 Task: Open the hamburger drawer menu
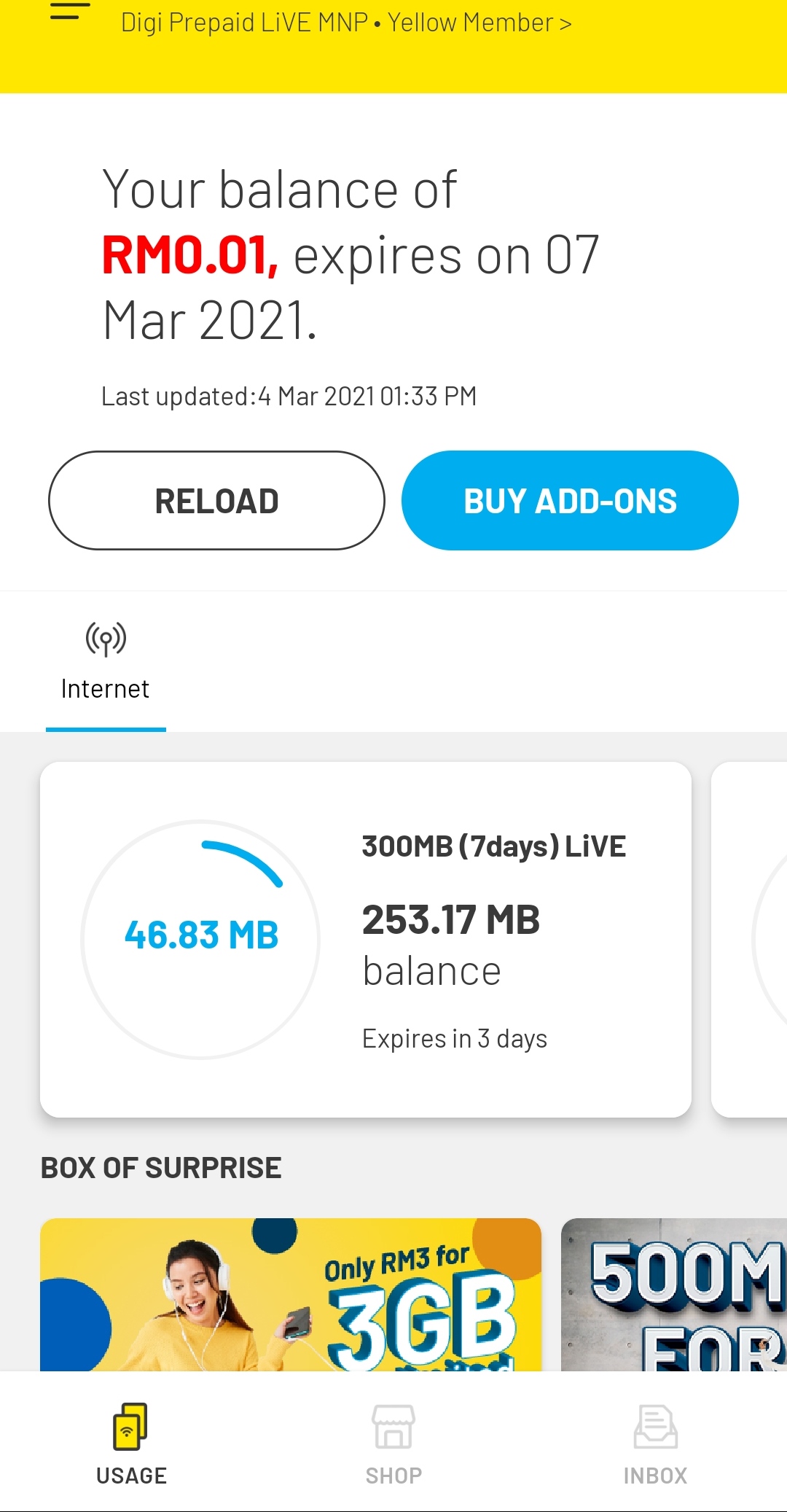pos(70,12)
